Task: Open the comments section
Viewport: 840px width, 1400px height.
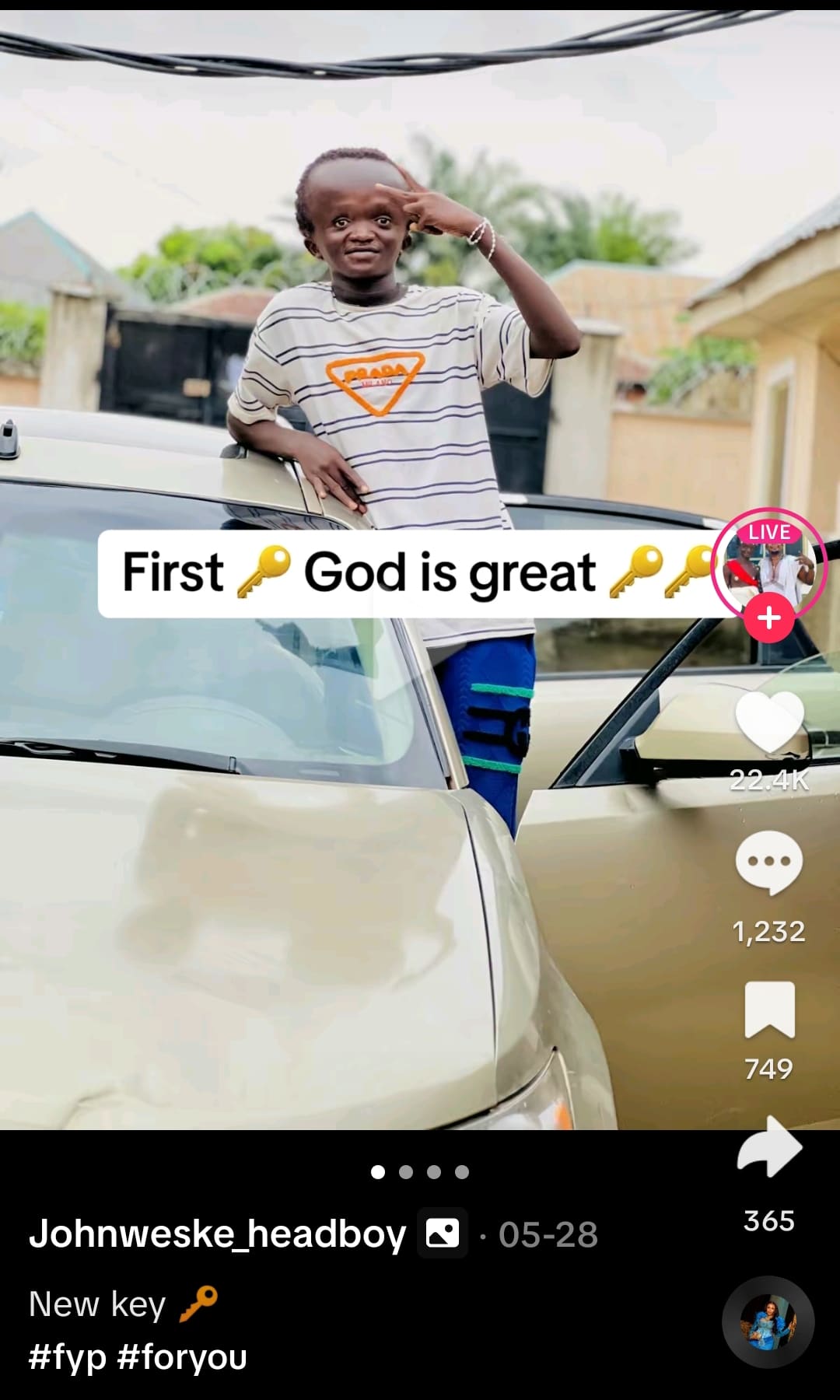Action: point(768,862)
